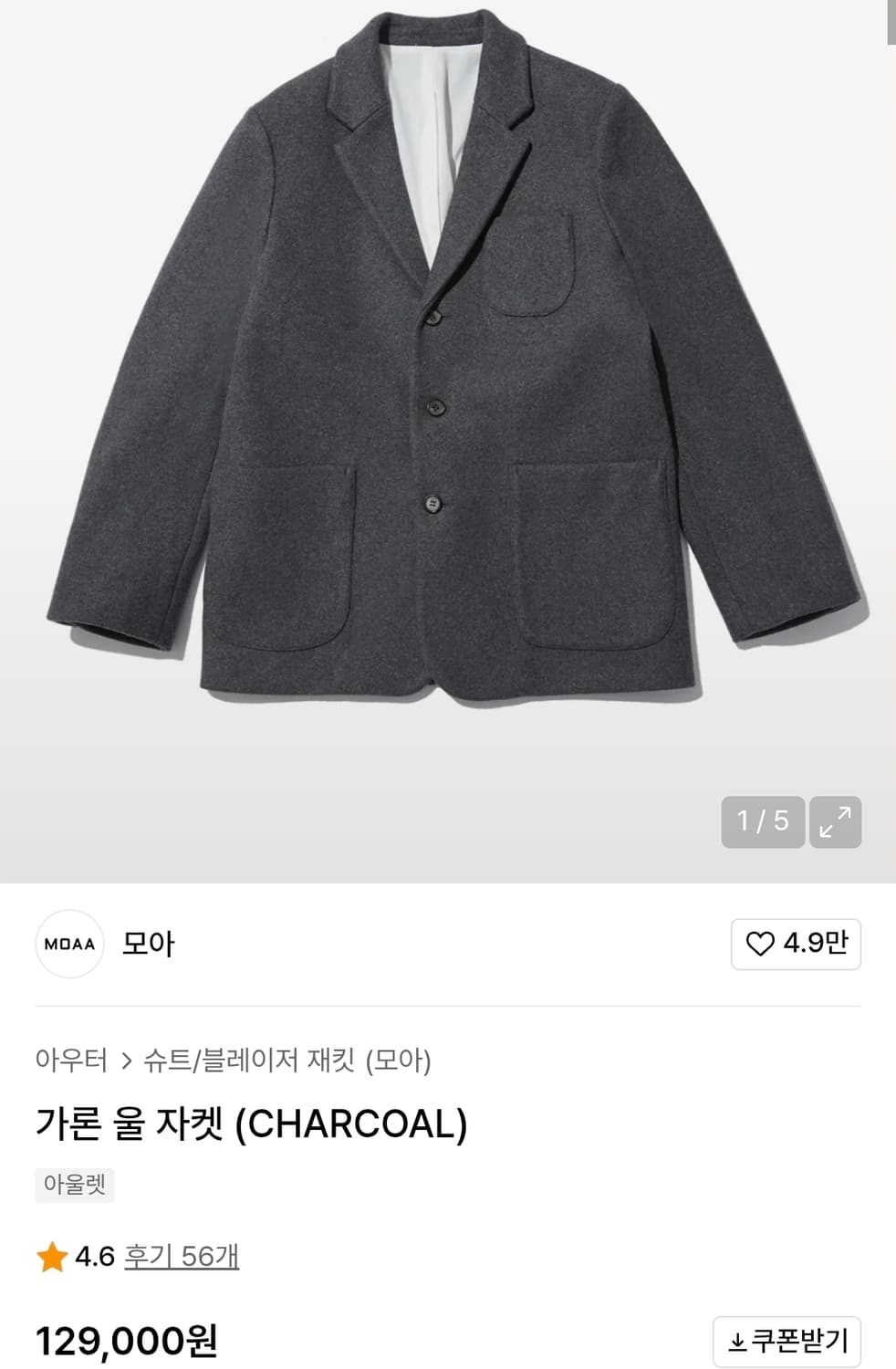The width and height of the screenshot is (896, 1369).
Task: Click the MOAA brand logo circle
Action: click(68, 945)
